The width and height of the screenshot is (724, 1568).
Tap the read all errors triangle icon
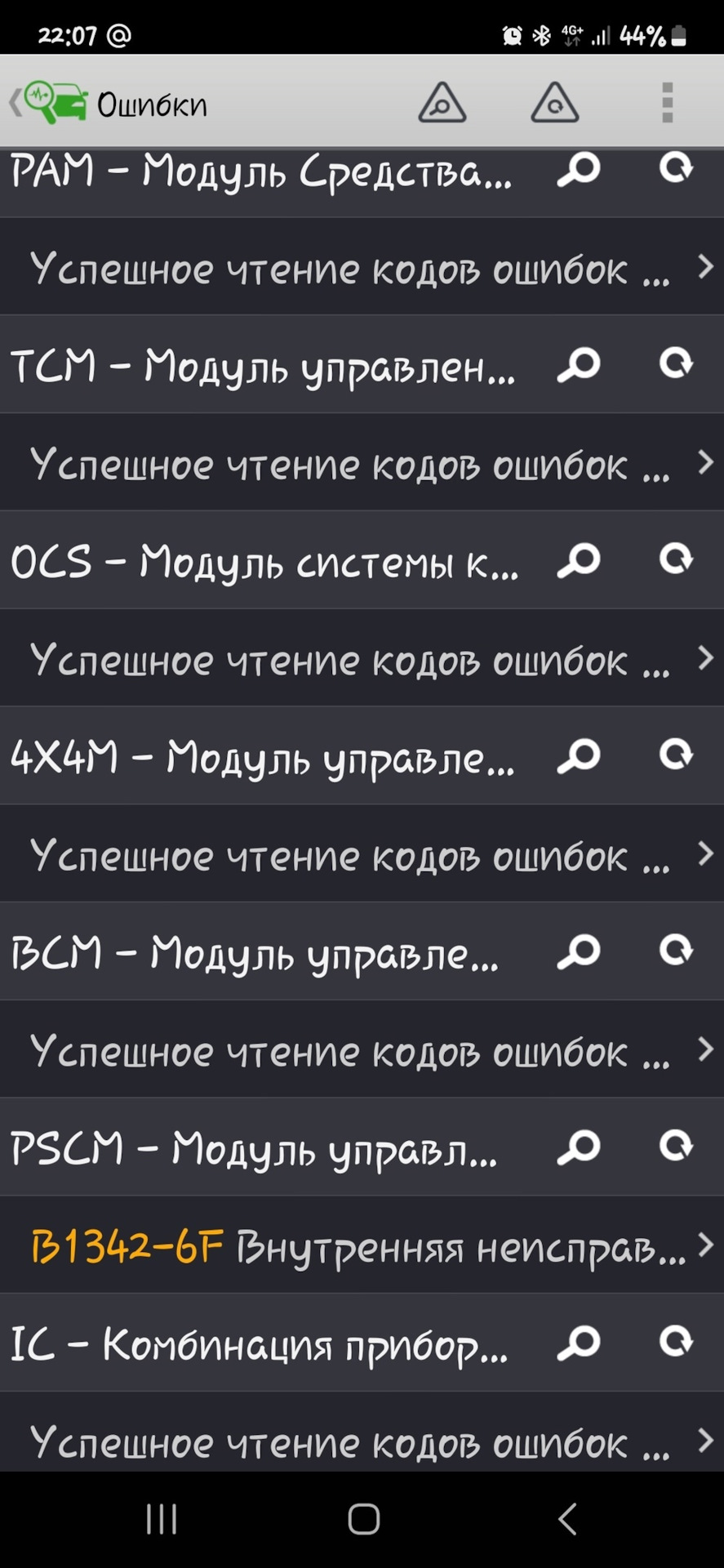click(442, 103)
